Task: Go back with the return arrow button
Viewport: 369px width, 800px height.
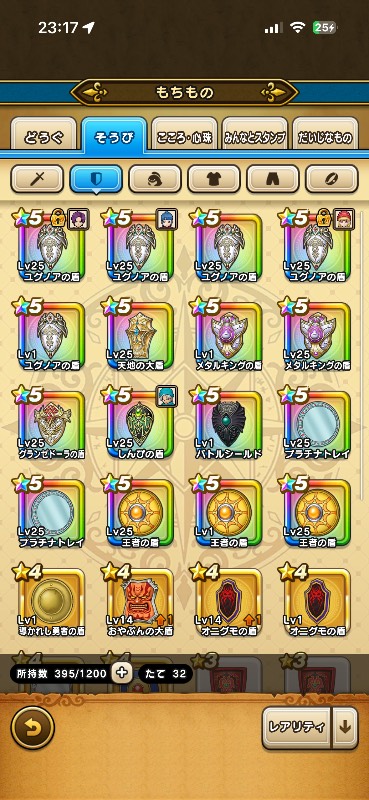Action: click(x=33, y=728)
